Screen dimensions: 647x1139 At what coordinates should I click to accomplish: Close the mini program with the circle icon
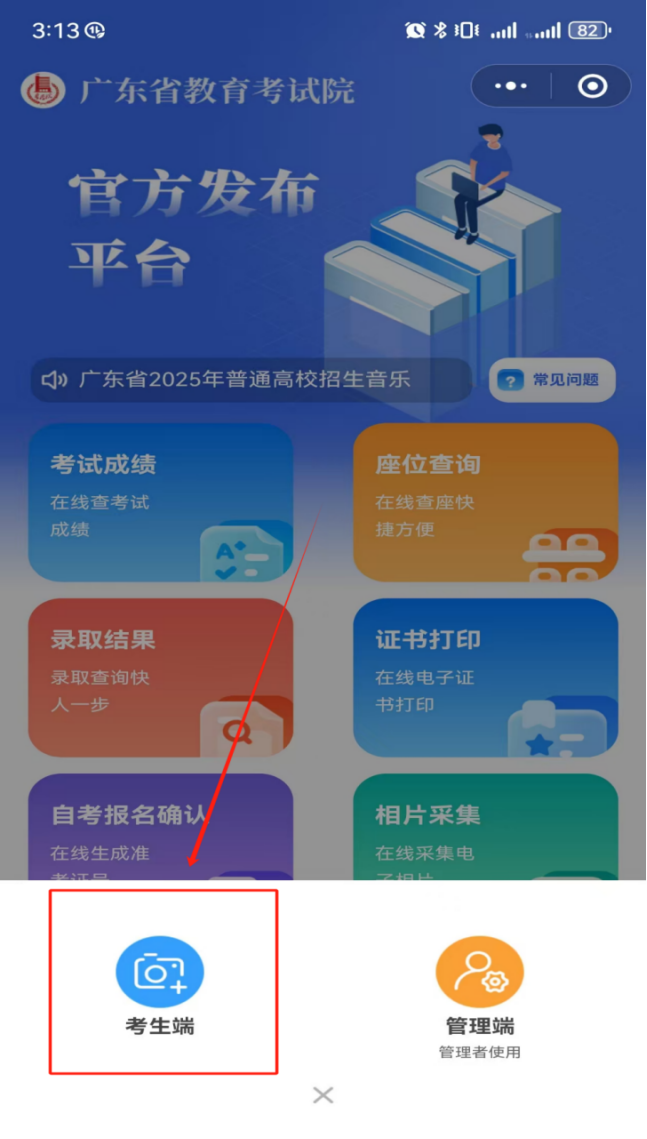(x=592, y=87)
